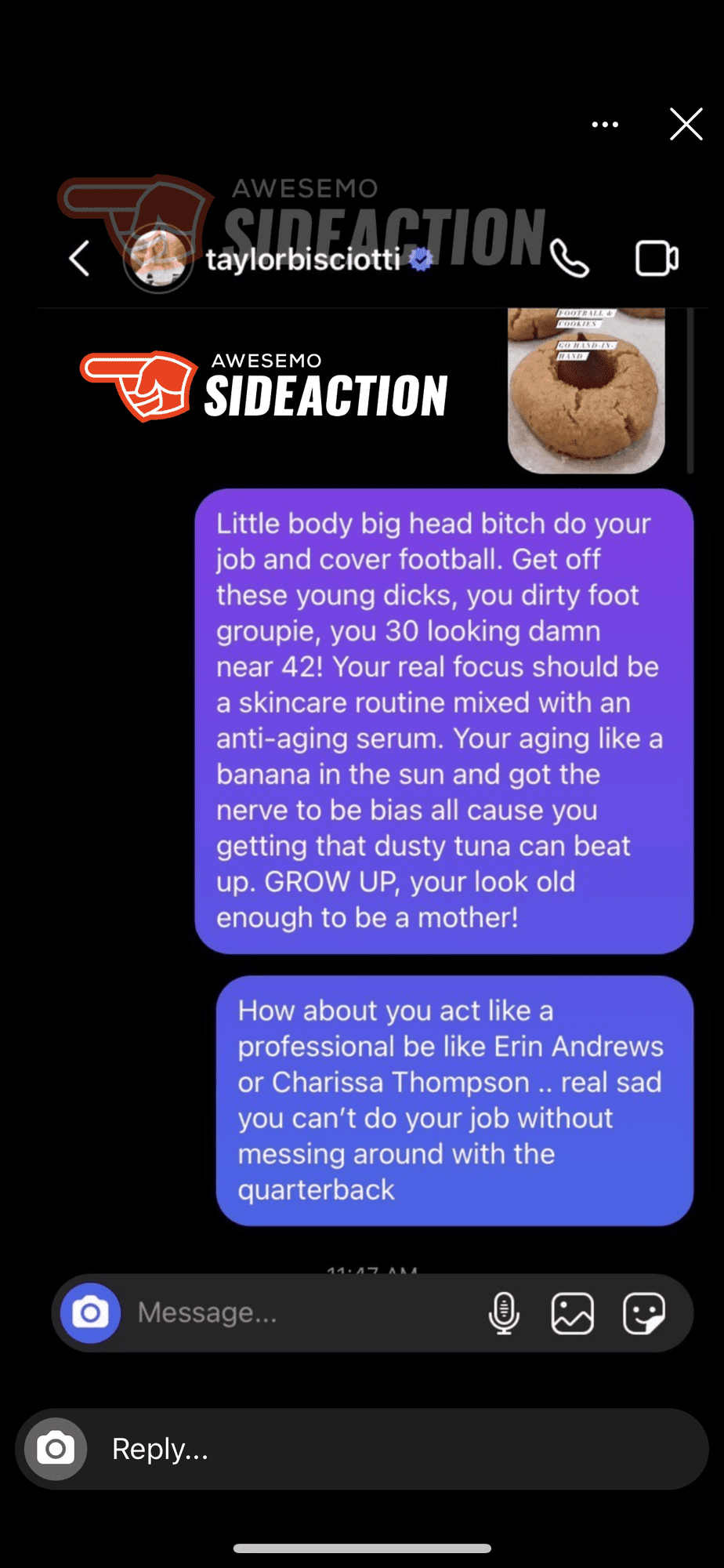Open the camera icon beside Reply...
Viewport: 724px width, 1568px height.
click(x=56, y=1449)
